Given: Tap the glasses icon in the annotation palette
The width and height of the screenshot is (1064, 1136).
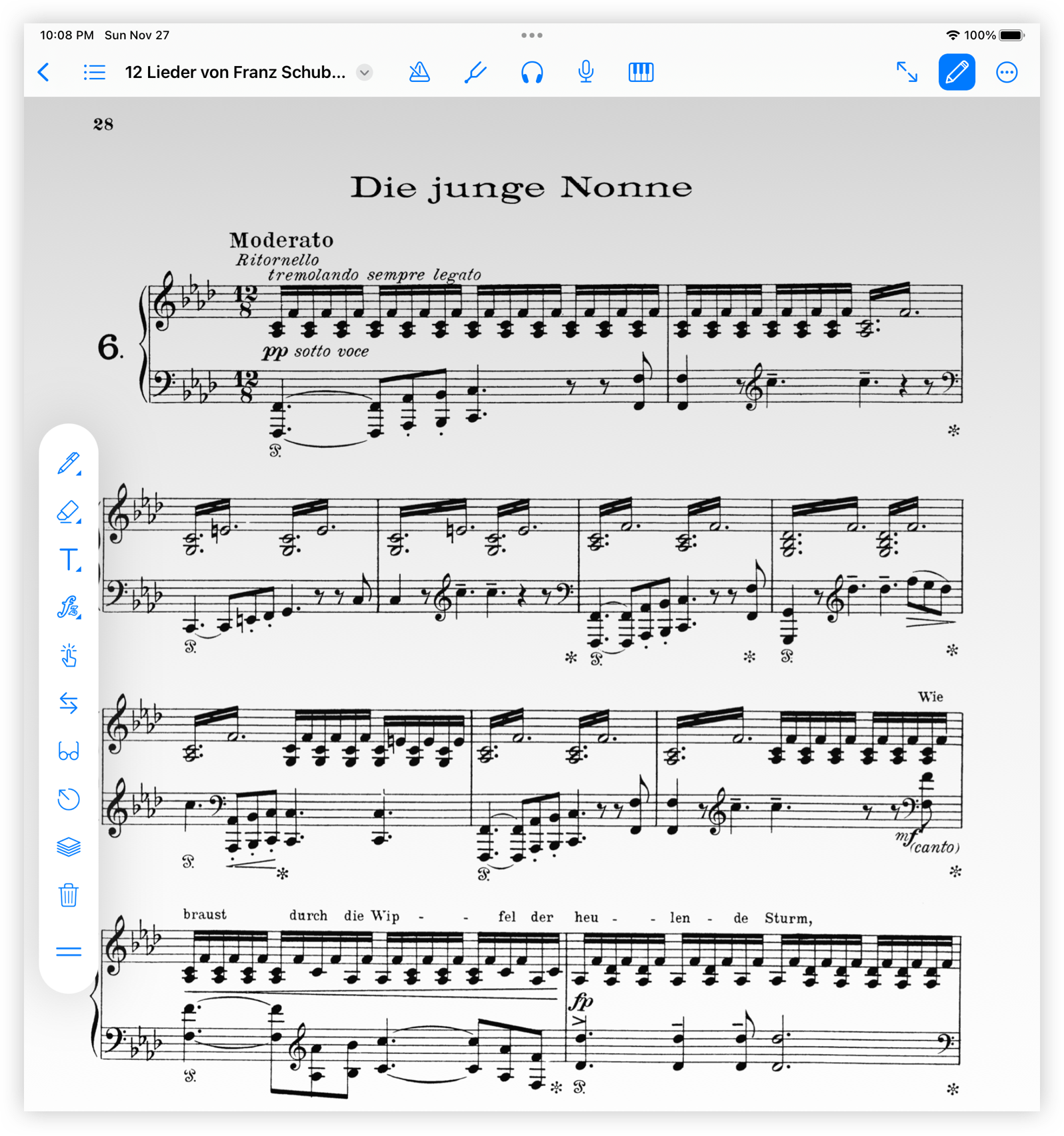Looking at the screenshot, I should tap(69, 751).
